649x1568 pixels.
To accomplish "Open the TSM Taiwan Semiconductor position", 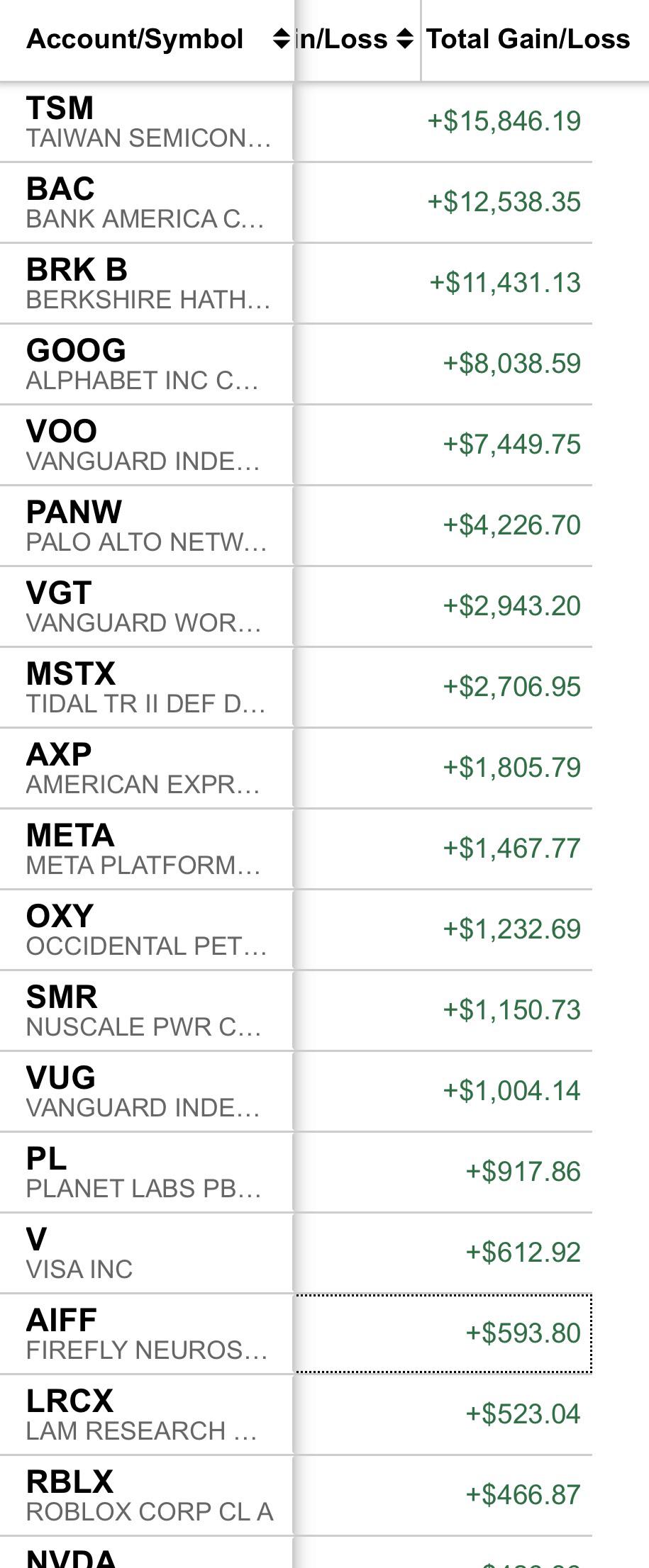I will tap(142, 123).
